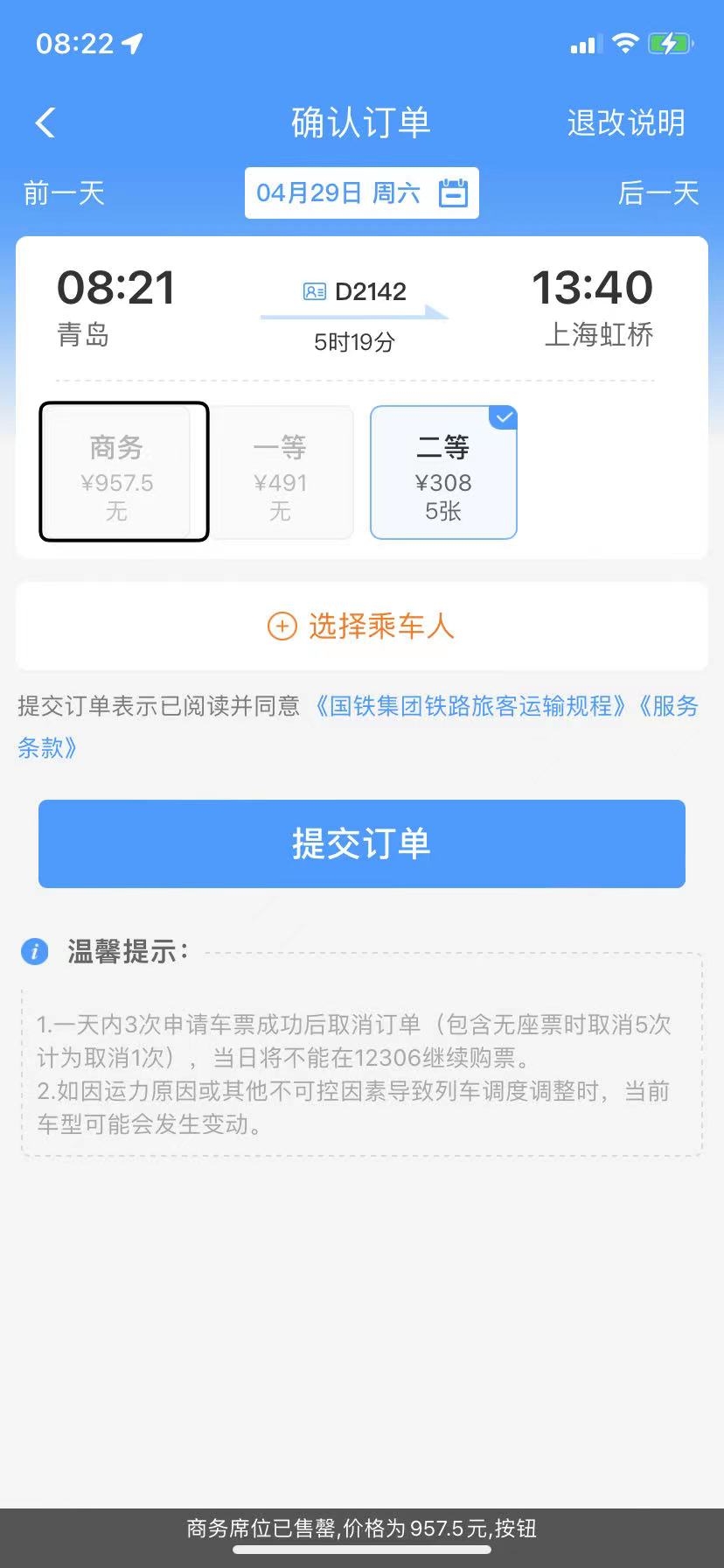Viewport: 724px width, 1568px height.
Task: Select the 二等 seat priced ¥308
Action: (x=443, y=472)
